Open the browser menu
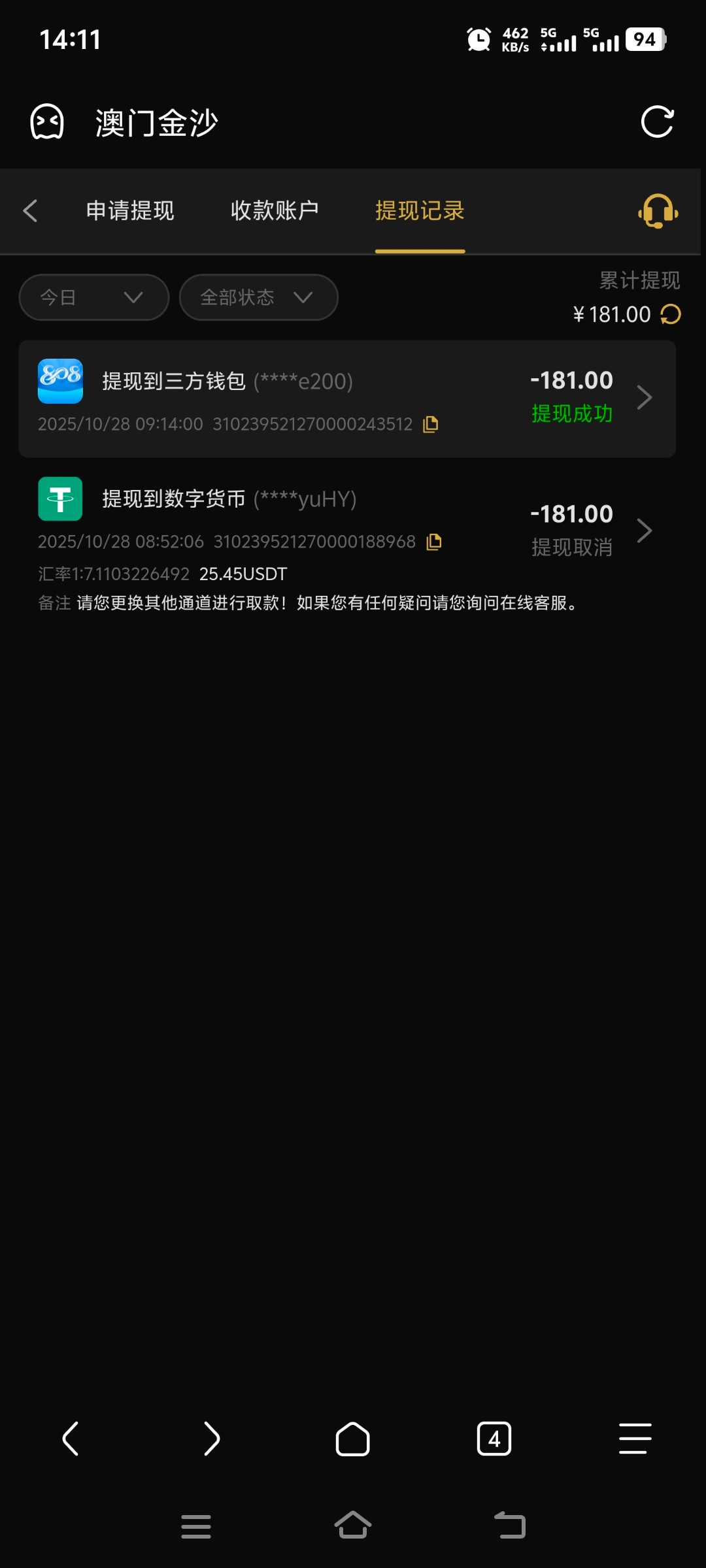The height and width of the screenshot is (1568, 706). click(635, 1439)
